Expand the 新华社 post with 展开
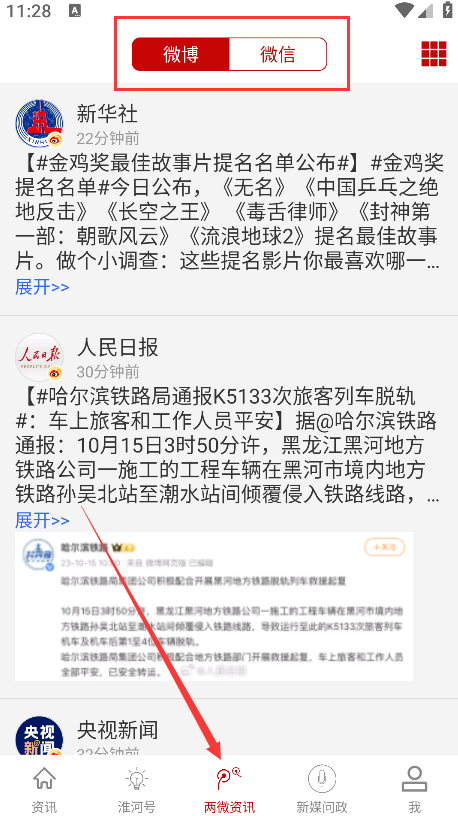 click(42, 287)
